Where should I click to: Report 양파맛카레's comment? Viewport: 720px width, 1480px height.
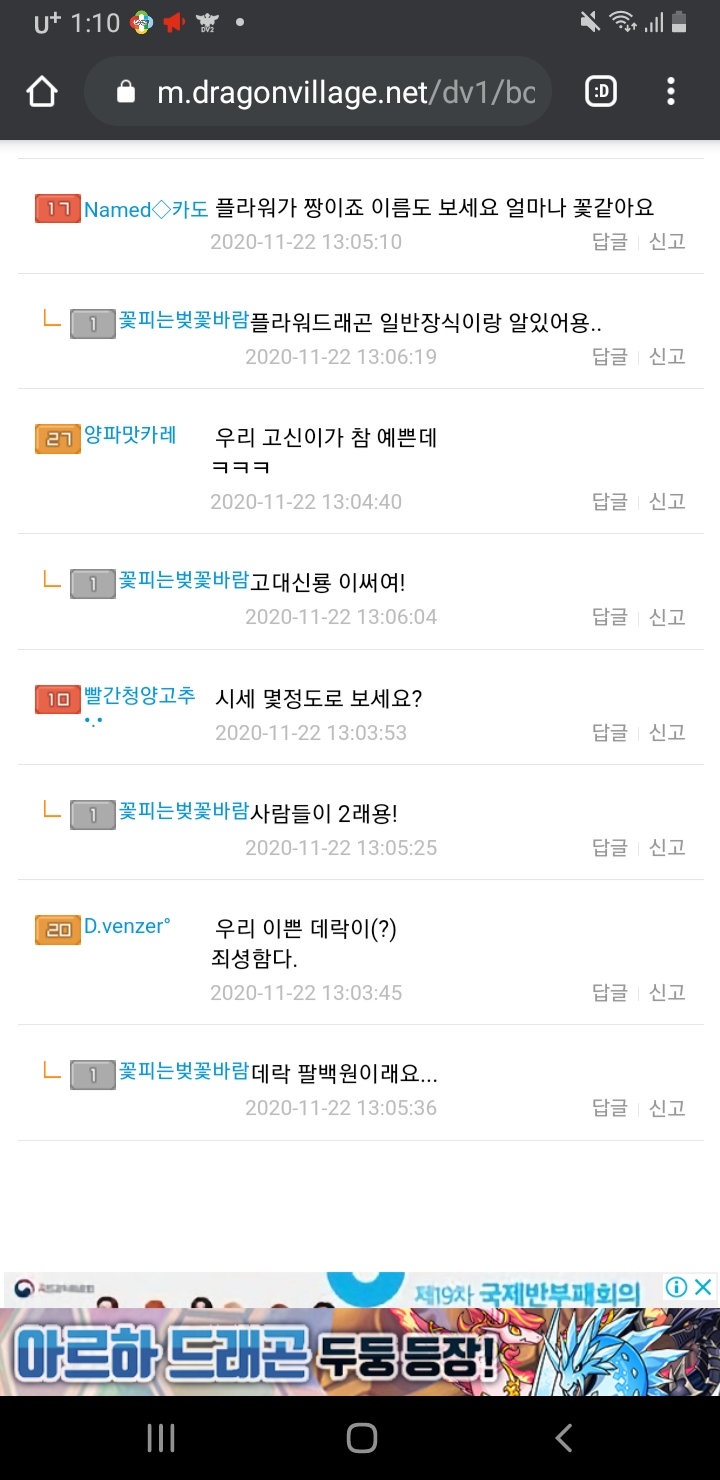point(667,501)
